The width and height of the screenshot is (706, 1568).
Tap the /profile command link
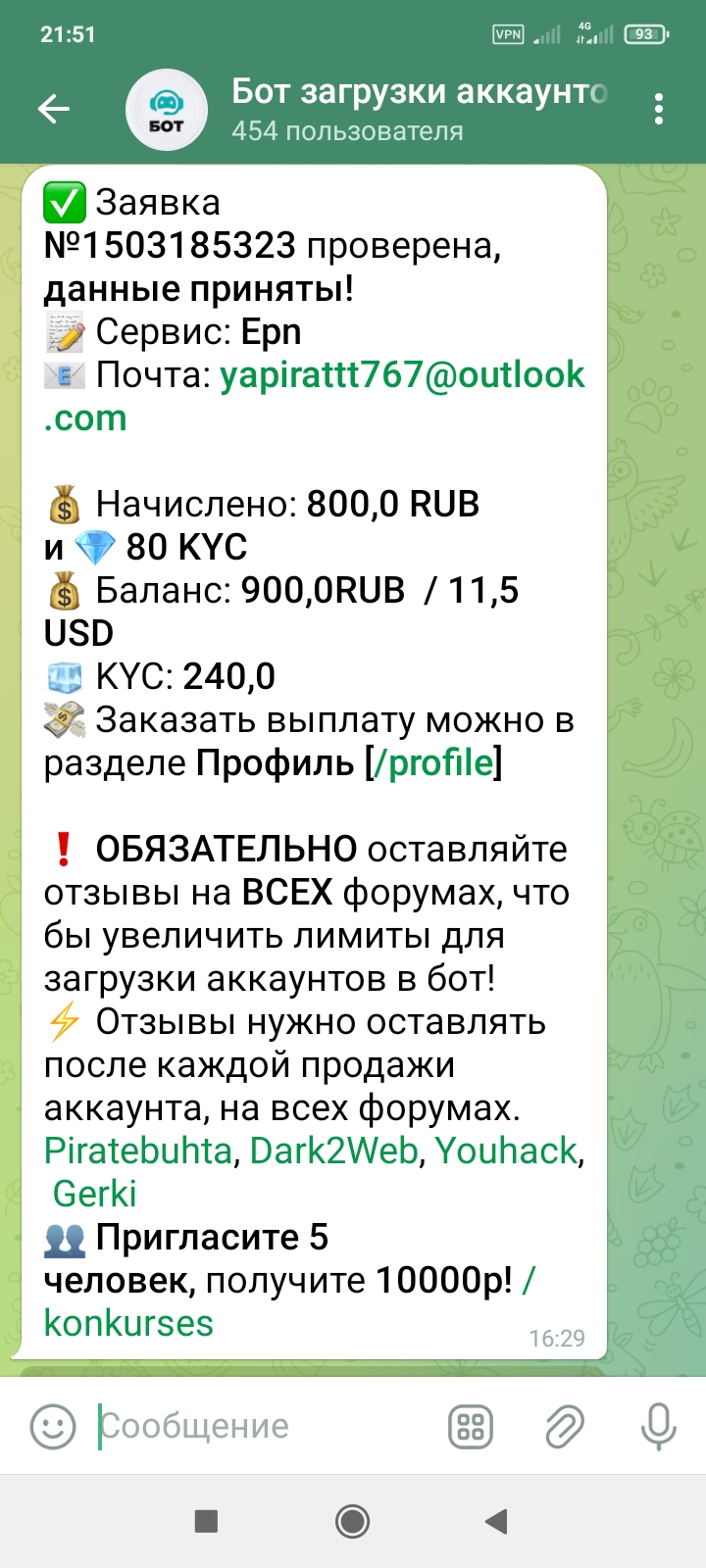click(x=433, y=763)
